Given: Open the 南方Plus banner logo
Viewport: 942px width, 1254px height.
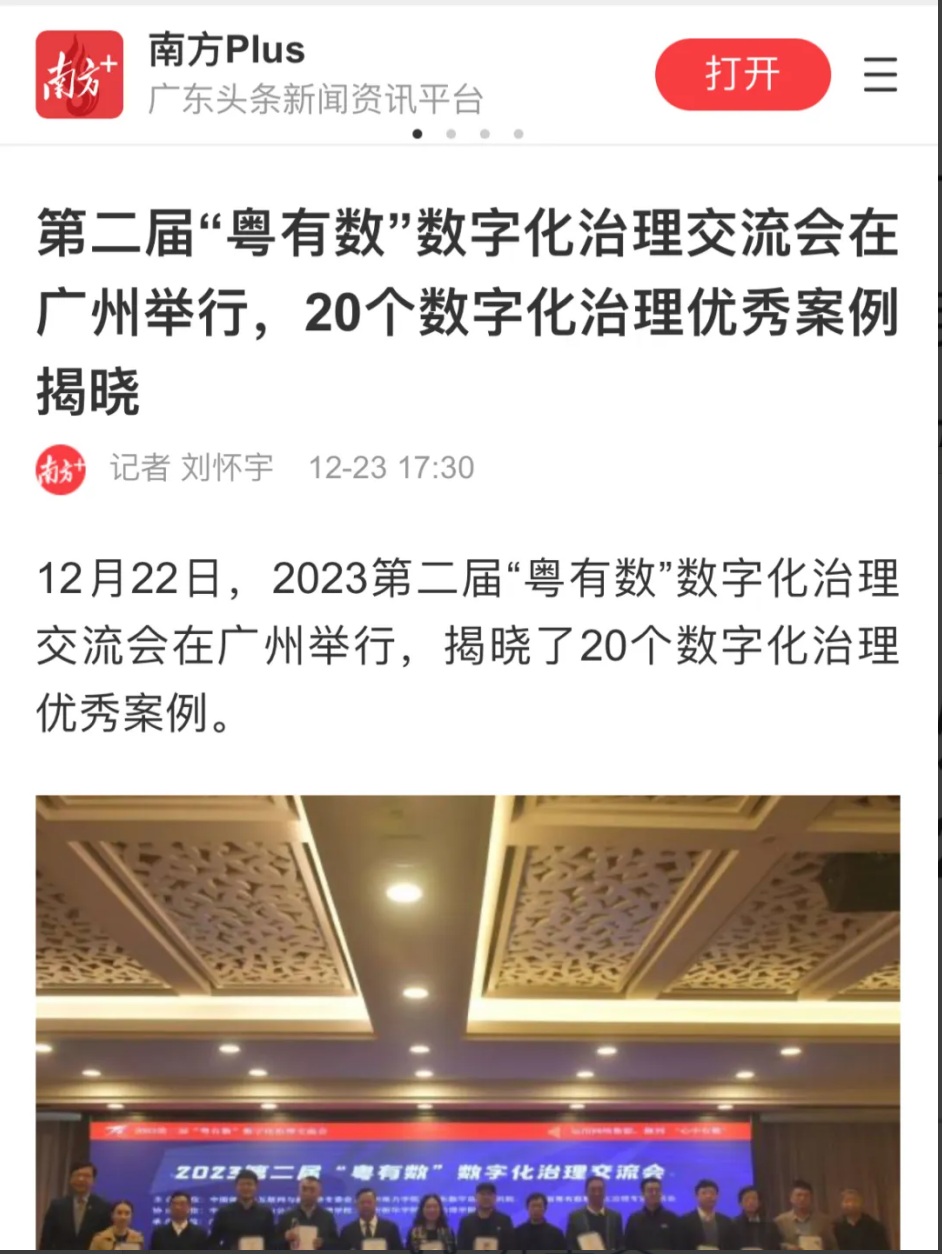Looking at the screenshot, I should 80,74.
